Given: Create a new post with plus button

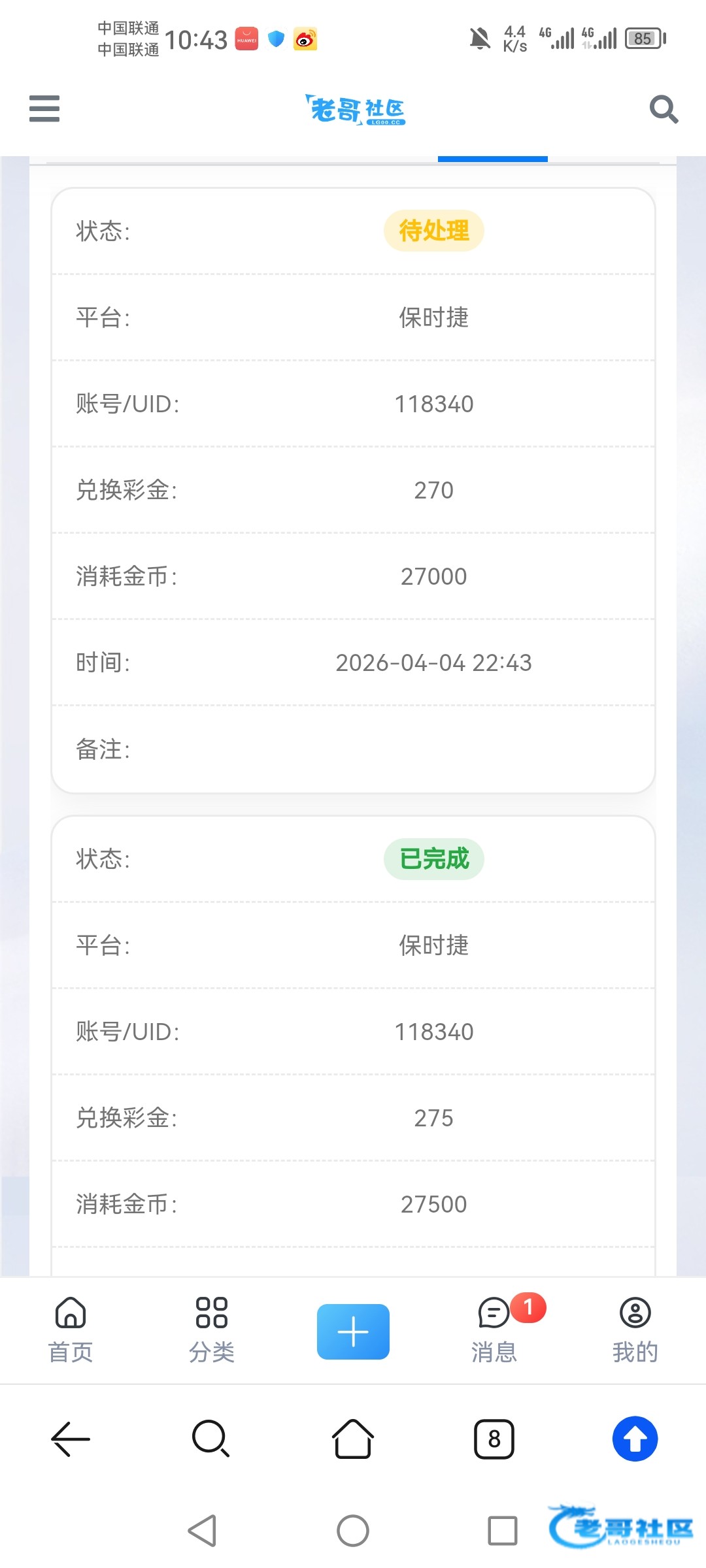Looking at the screenshot, I should [353, 1331].
